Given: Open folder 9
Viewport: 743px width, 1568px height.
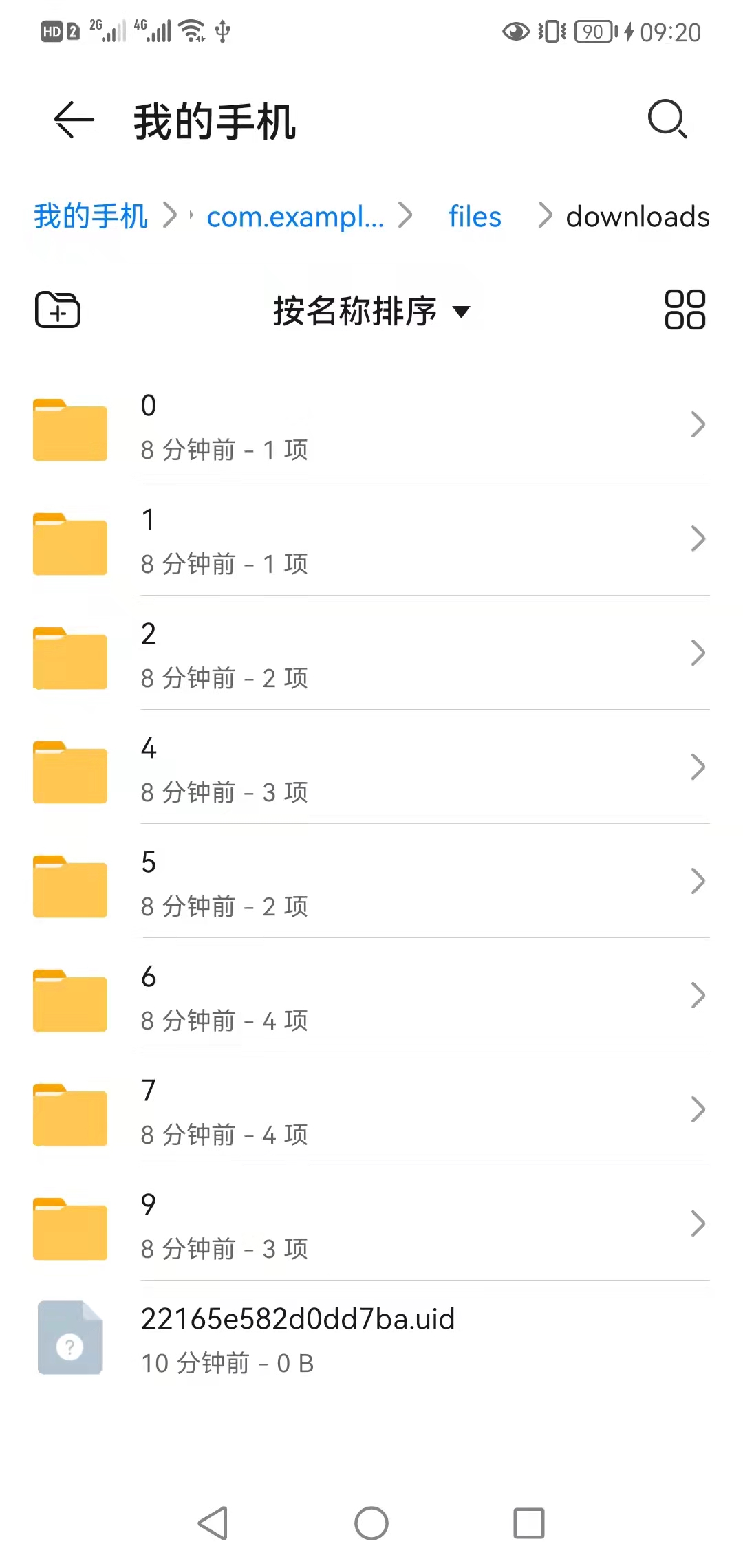Looking at the screenshot, I should pos(371,1226).
